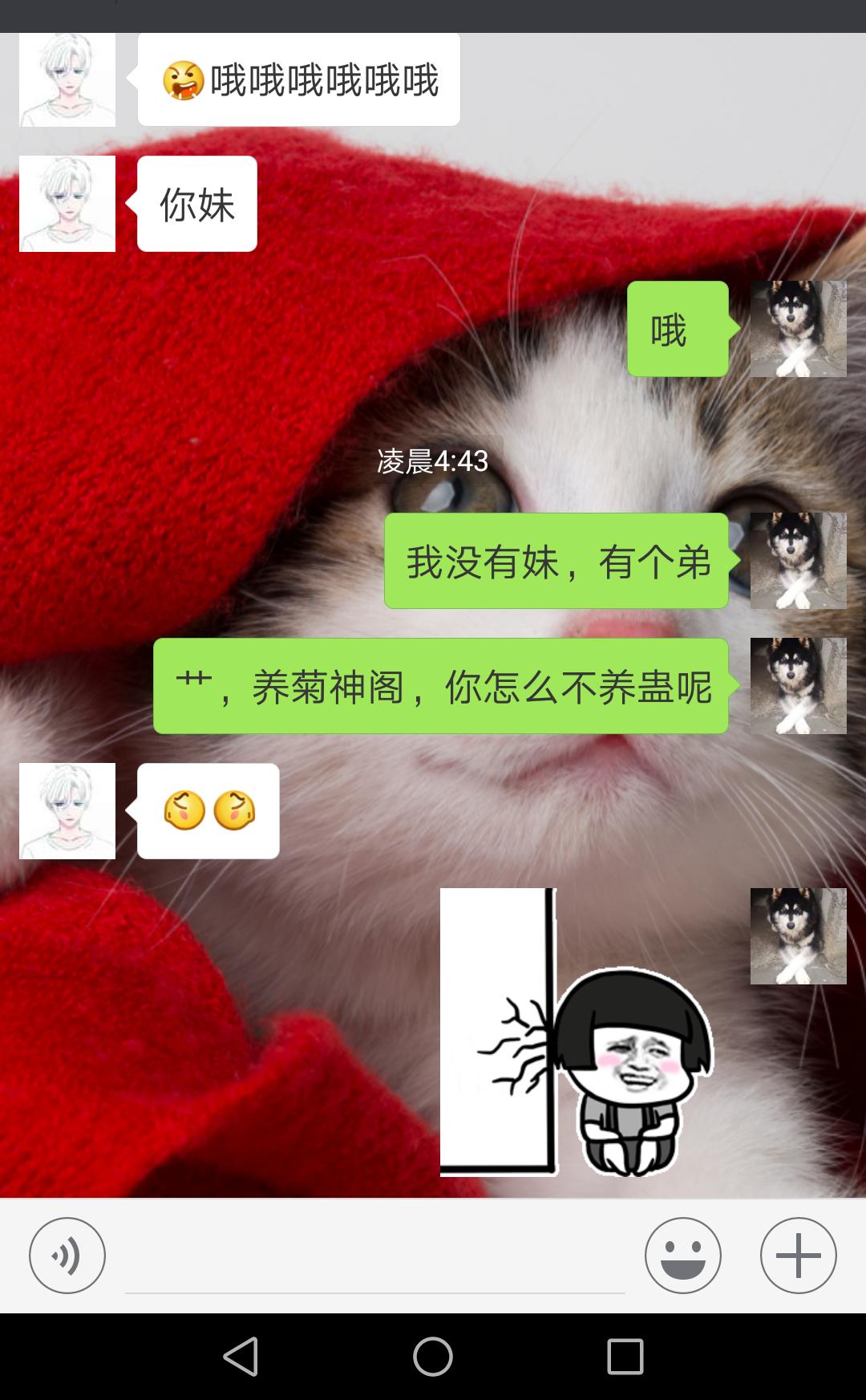This screenshot has height=1400, width=866.
Task: Tap own dog avatar beside 哦 message
Action: pyautogui.click(x=798, y=329)
